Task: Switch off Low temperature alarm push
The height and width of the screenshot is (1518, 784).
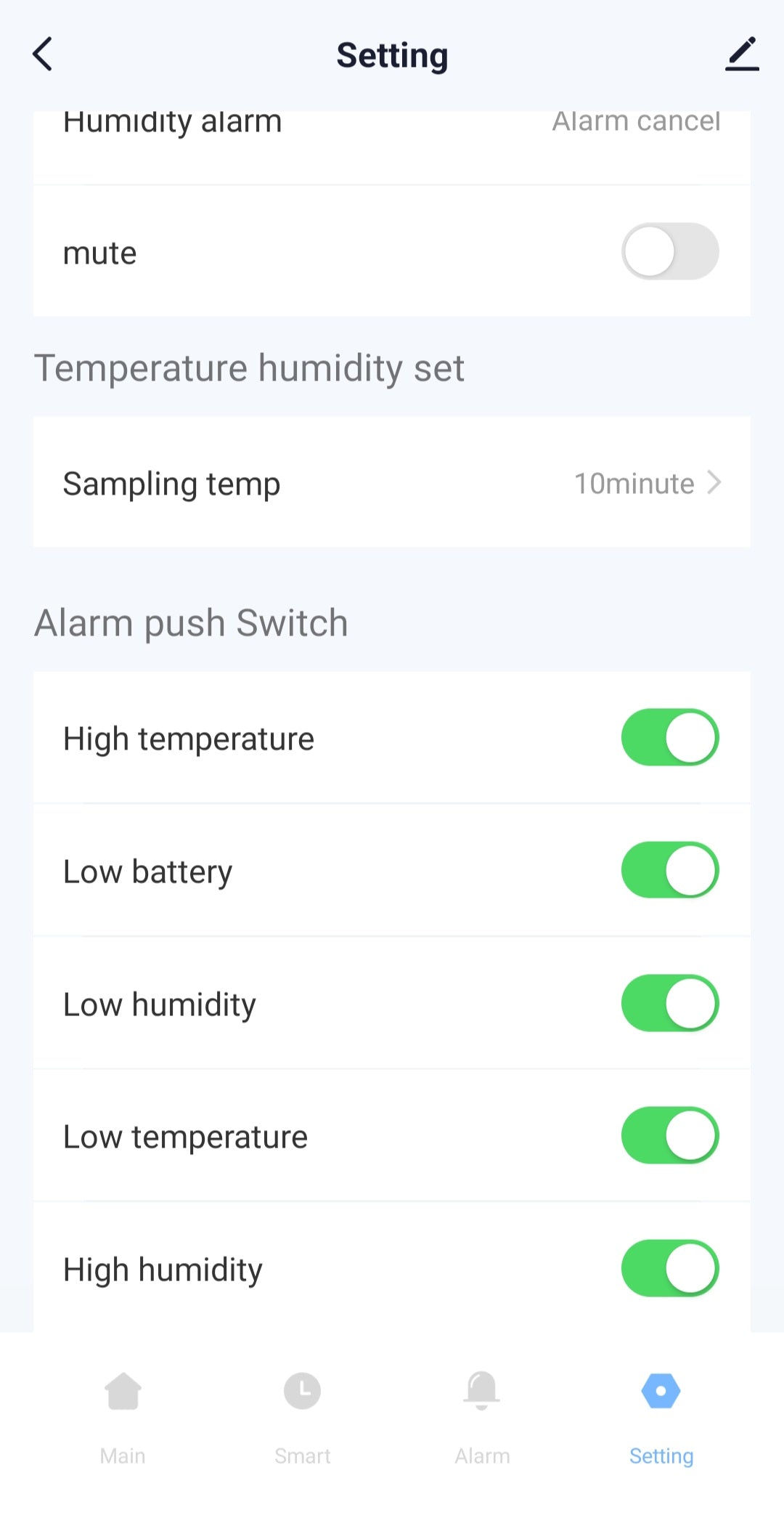Action: (669, 1135)
